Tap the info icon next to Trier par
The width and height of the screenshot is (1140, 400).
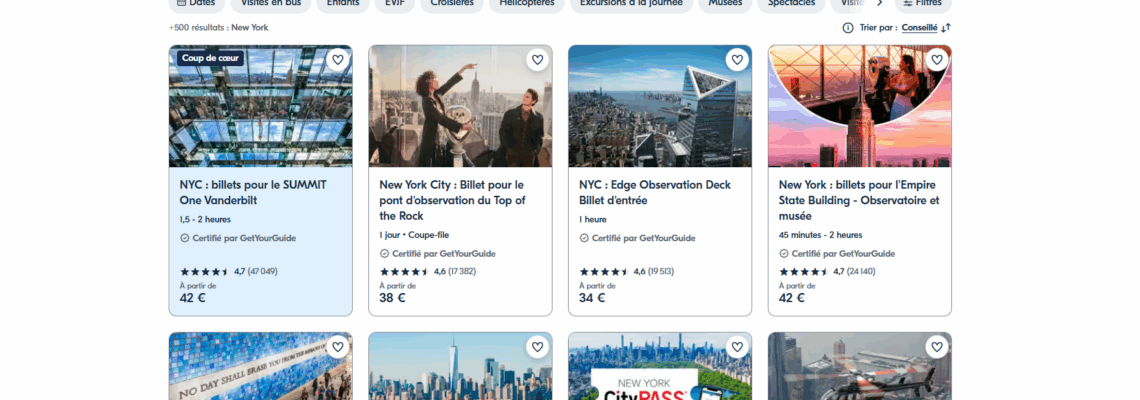pyautogui.click(x=848, y=28)
